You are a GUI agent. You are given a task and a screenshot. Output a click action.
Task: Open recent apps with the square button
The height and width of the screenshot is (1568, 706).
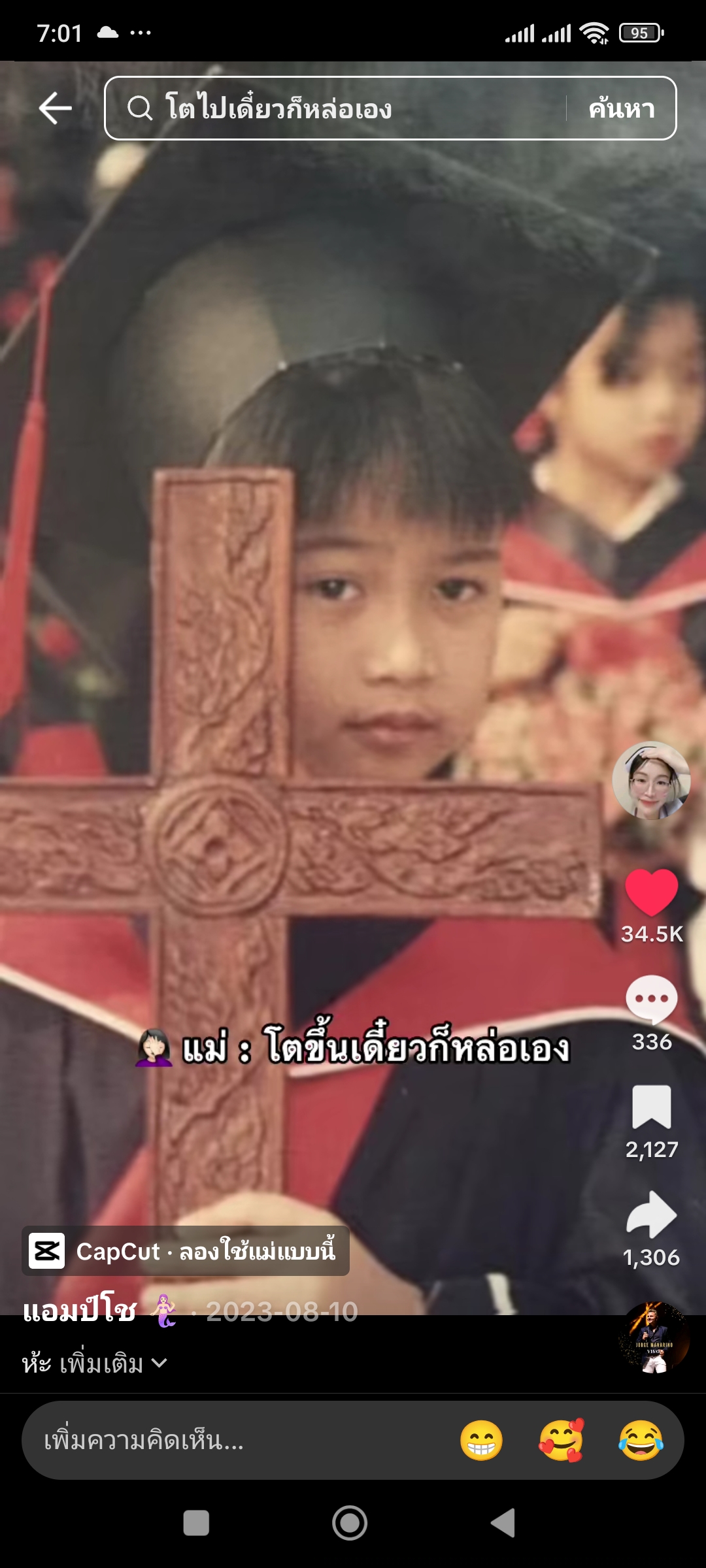click(x=196, y=1523)
